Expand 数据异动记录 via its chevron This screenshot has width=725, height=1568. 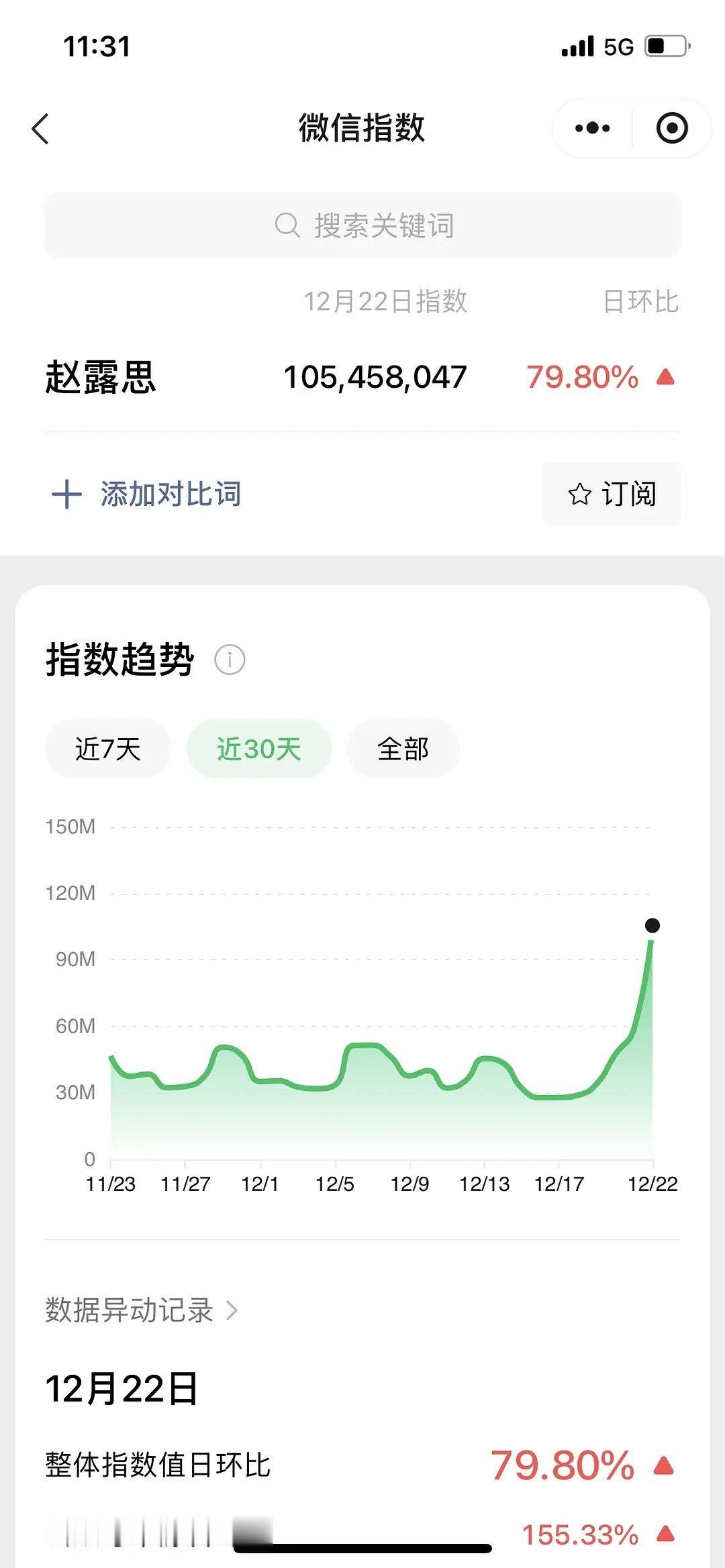[231, 1310]
